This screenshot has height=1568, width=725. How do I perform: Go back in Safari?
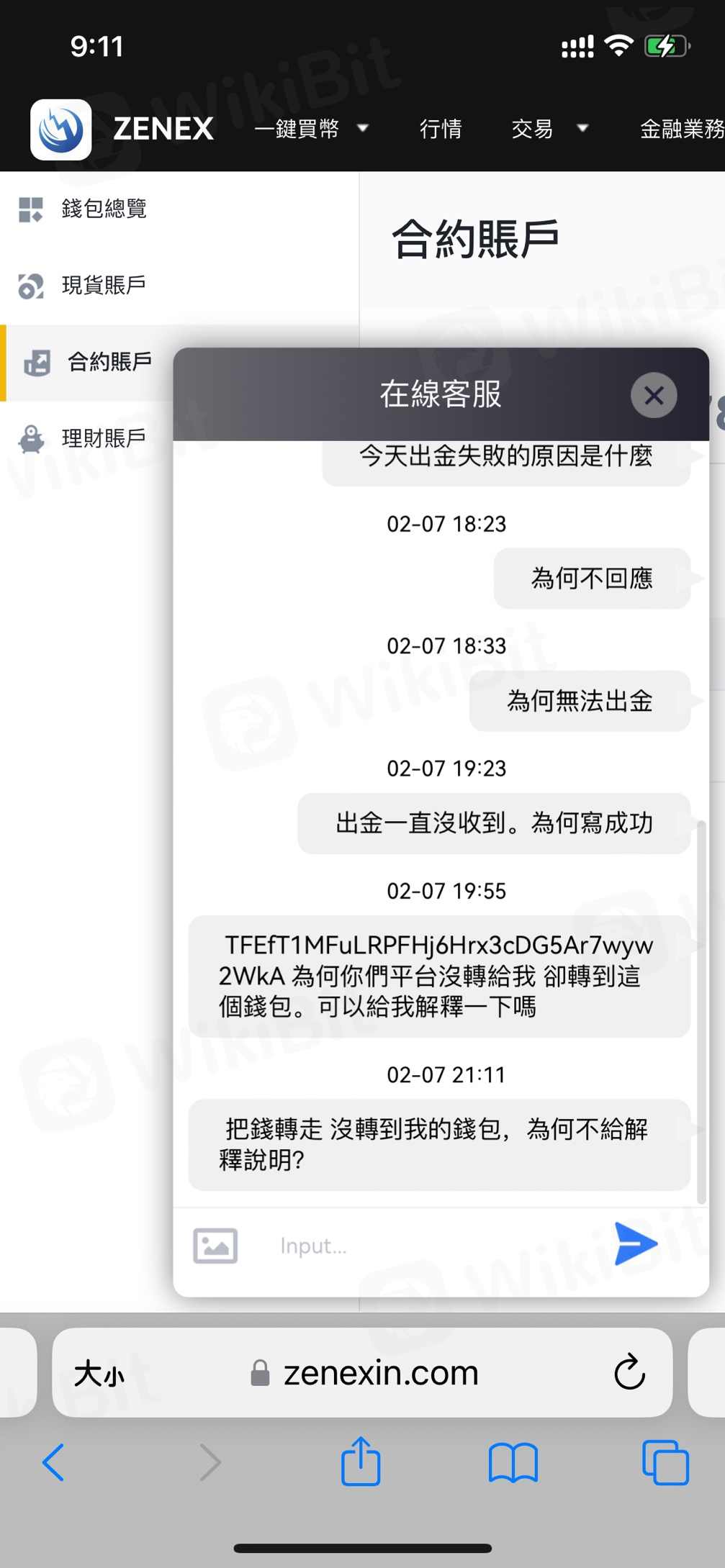[x=53, y=1462]
